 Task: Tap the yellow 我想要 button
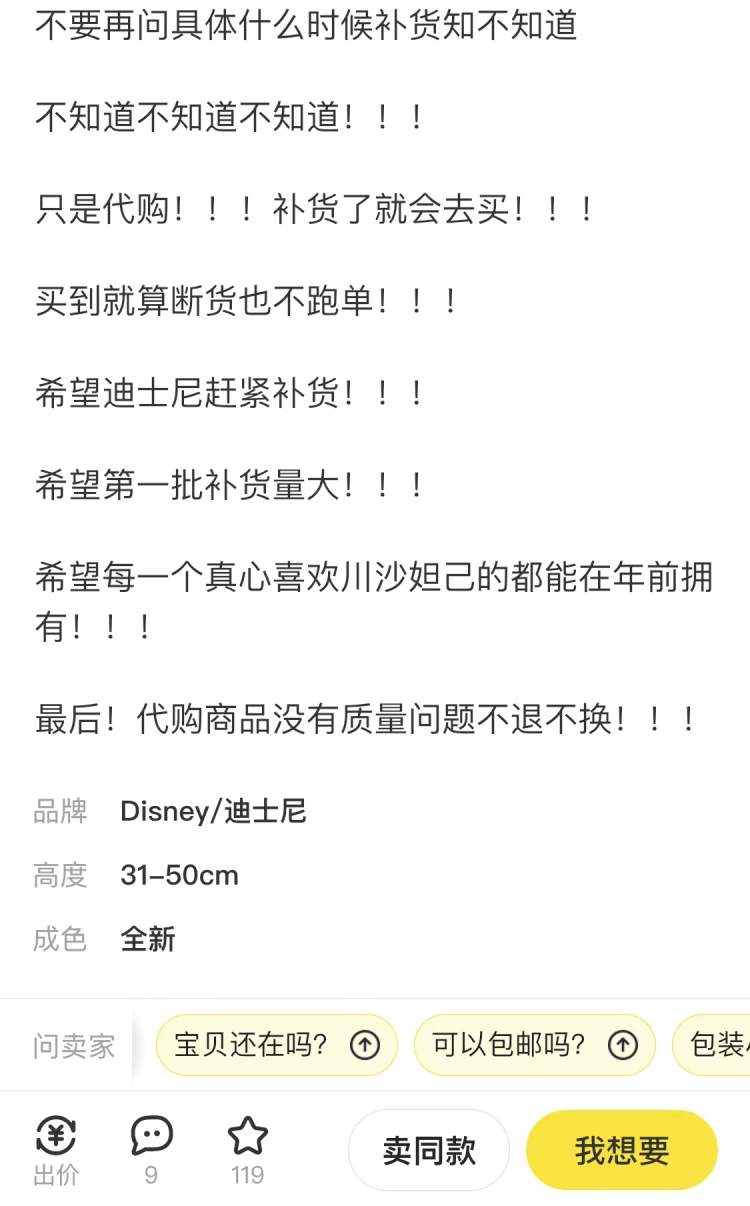pos(622,1150)
